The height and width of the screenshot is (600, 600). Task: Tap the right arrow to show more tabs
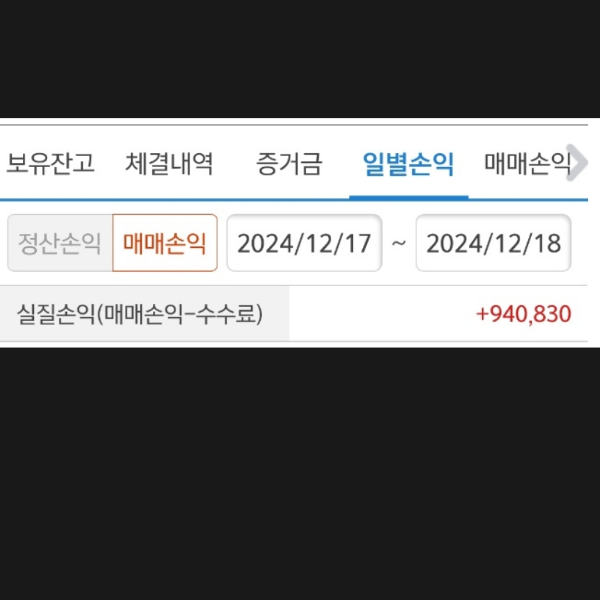(x=579, y=163)
